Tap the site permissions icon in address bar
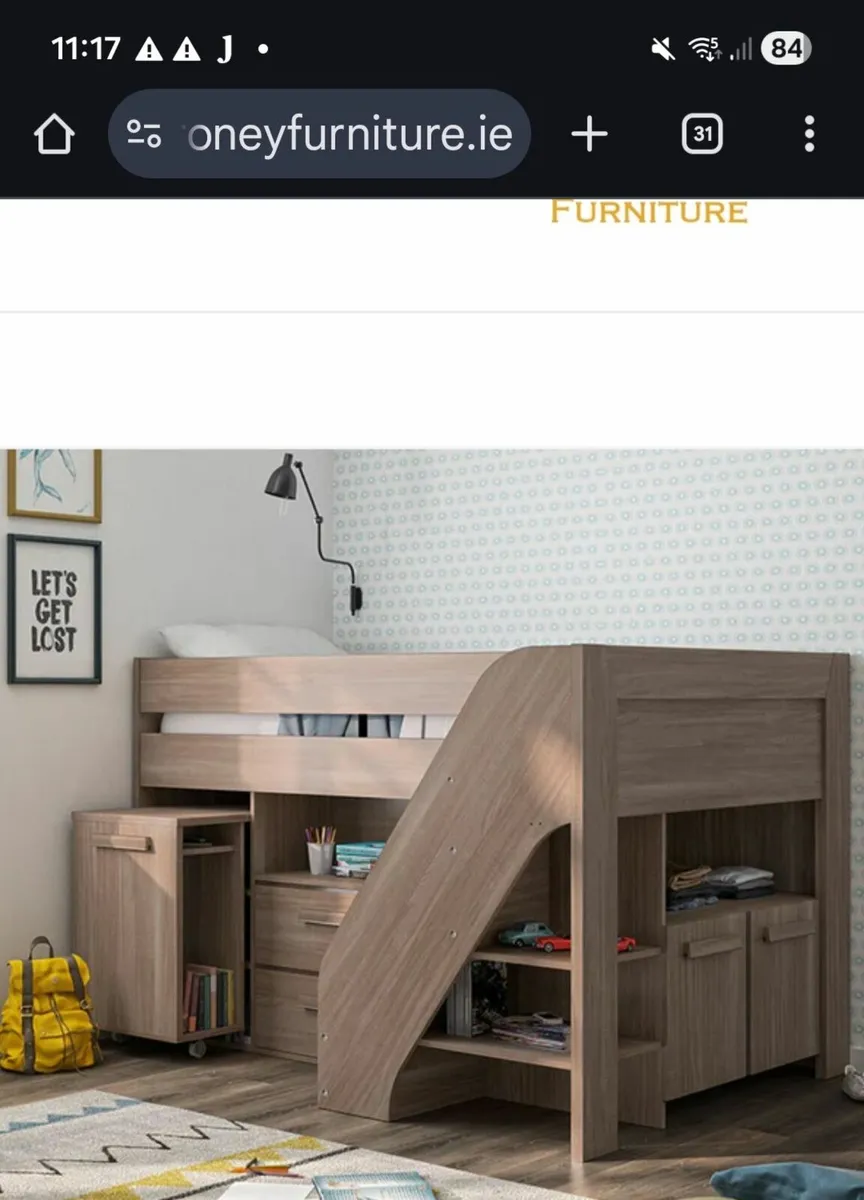 143,133
